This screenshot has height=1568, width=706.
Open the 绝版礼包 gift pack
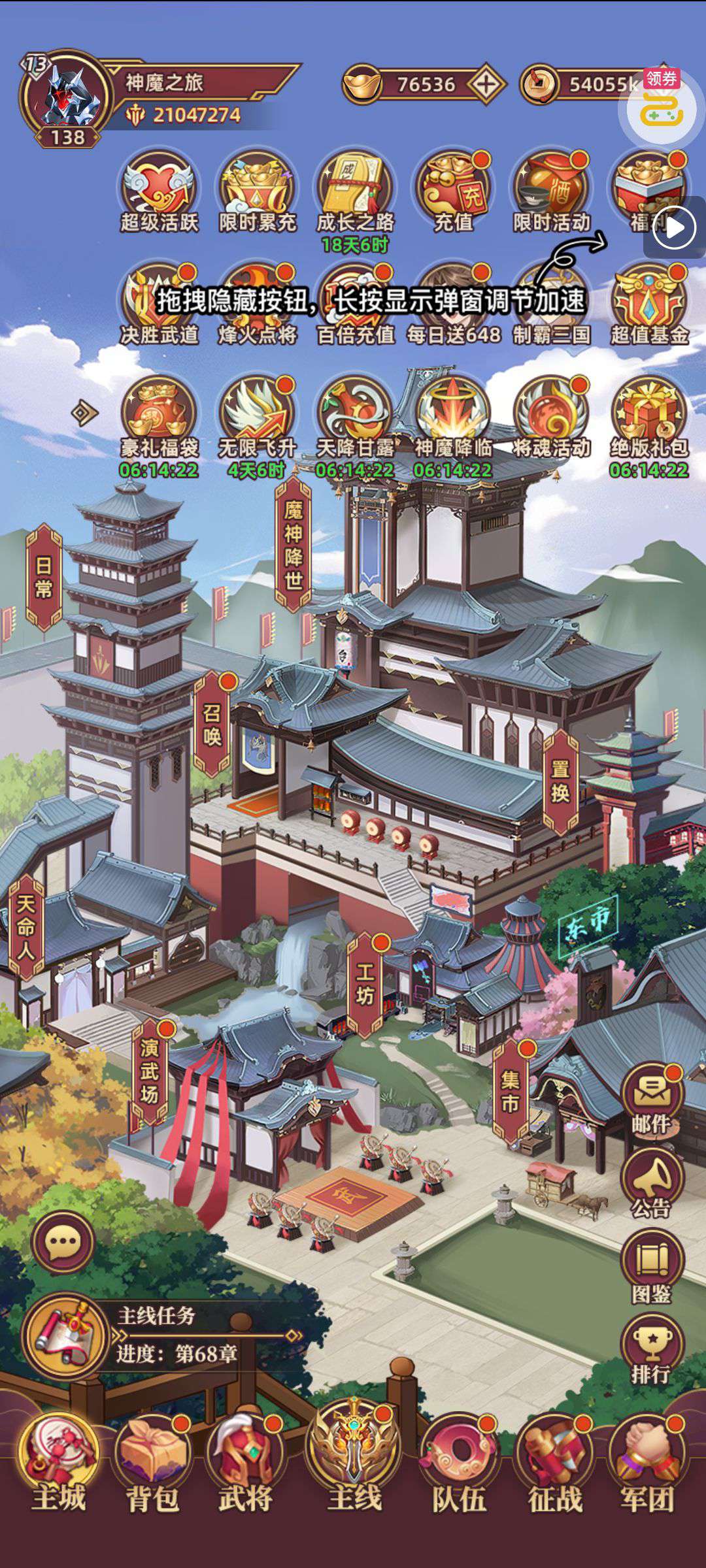pyautogui.click(x=649, y=418)
